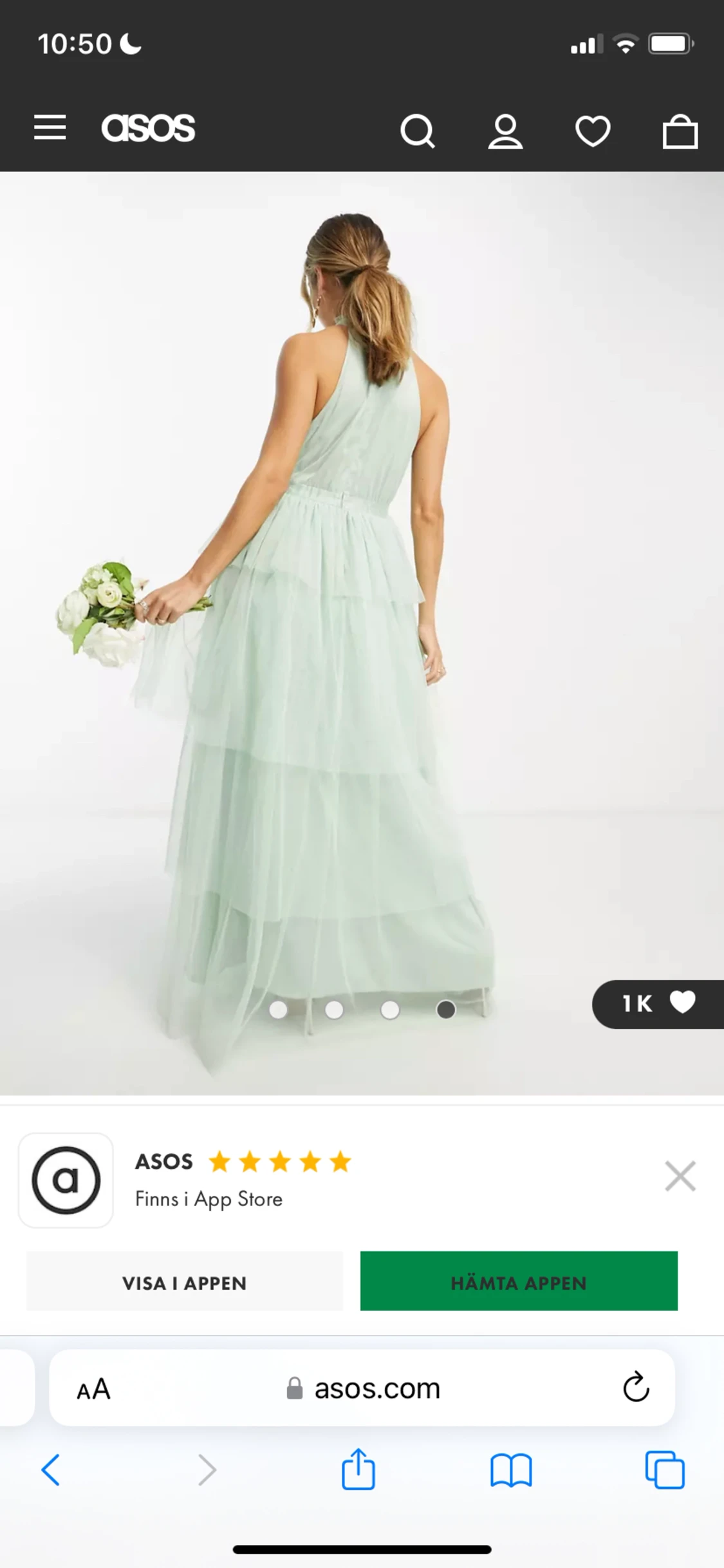Open the shopping bag

pyautogui.click(x=680, y=131)
